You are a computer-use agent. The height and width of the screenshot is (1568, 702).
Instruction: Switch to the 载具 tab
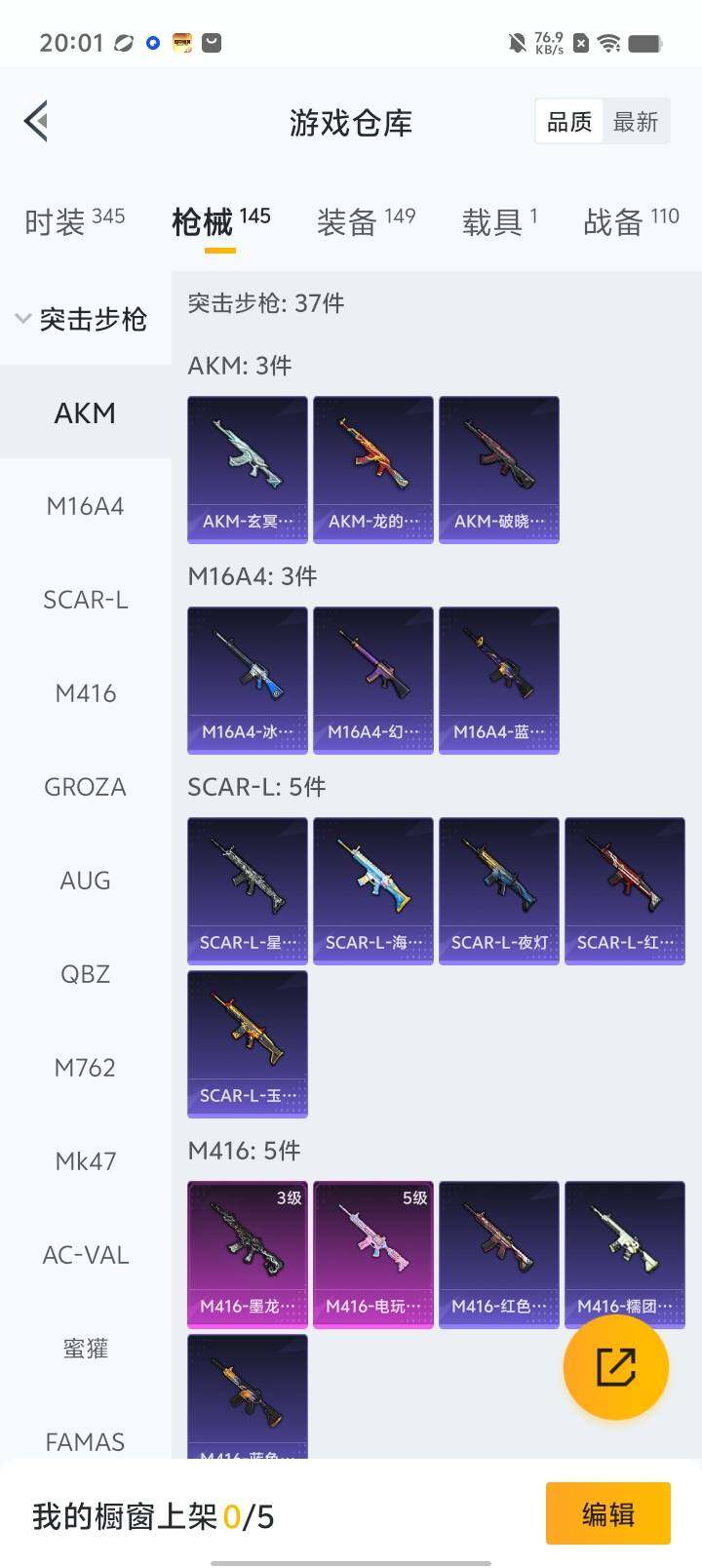click(499, 221)
